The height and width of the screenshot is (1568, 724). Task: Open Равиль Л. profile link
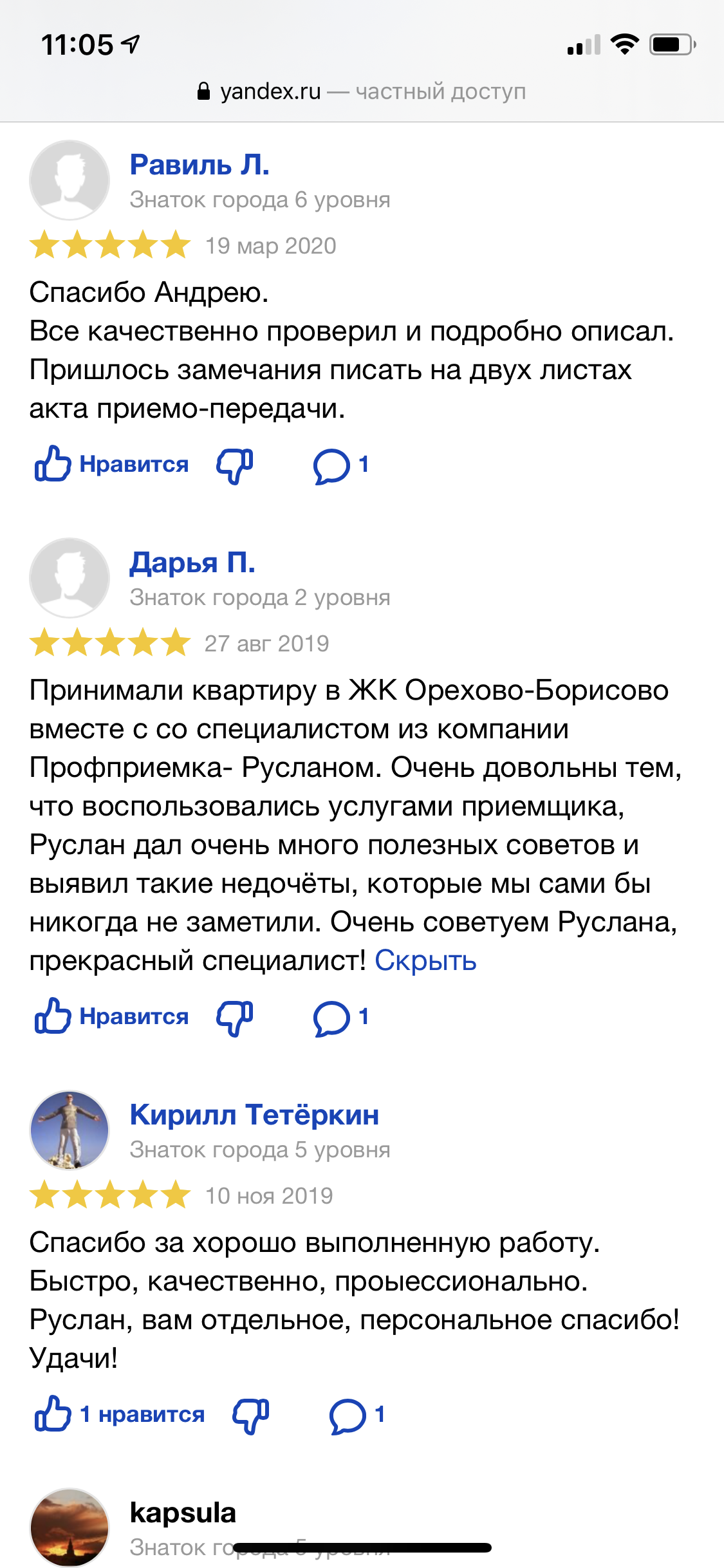(200, 165)
